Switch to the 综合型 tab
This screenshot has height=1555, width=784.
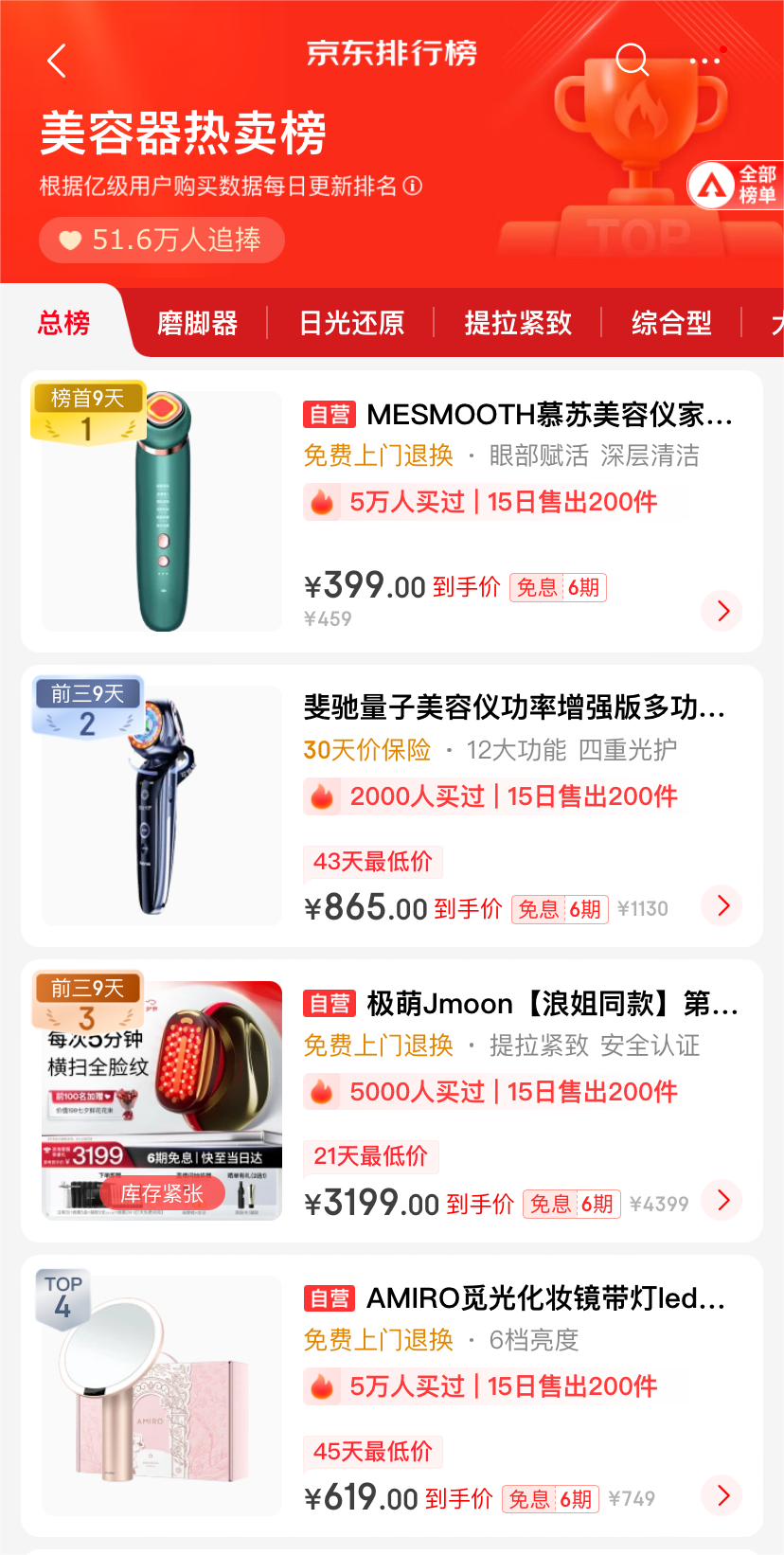click(671, 323)
